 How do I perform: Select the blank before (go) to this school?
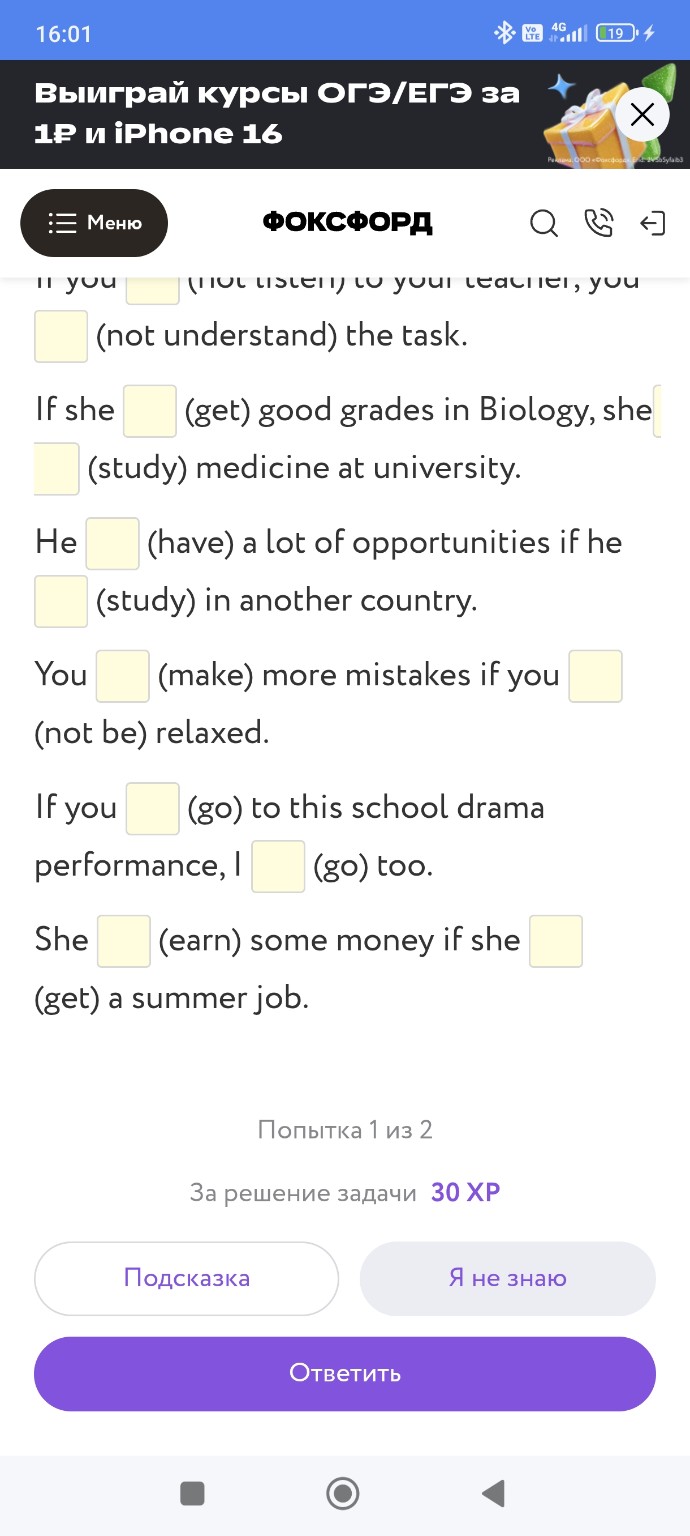pyautogui.click(x=152, y=808)
